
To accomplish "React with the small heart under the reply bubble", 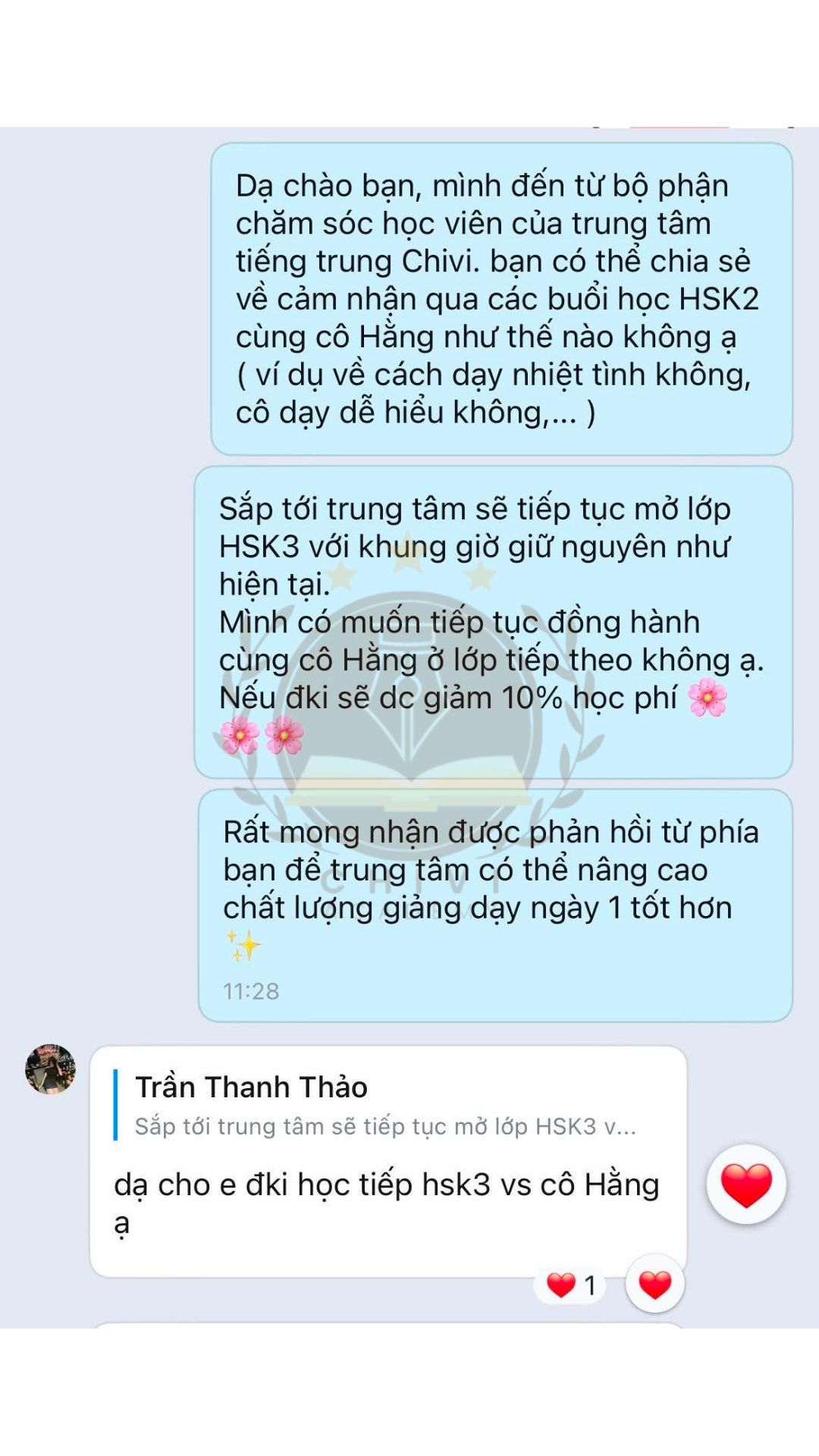I will [x=655, y=1285].
